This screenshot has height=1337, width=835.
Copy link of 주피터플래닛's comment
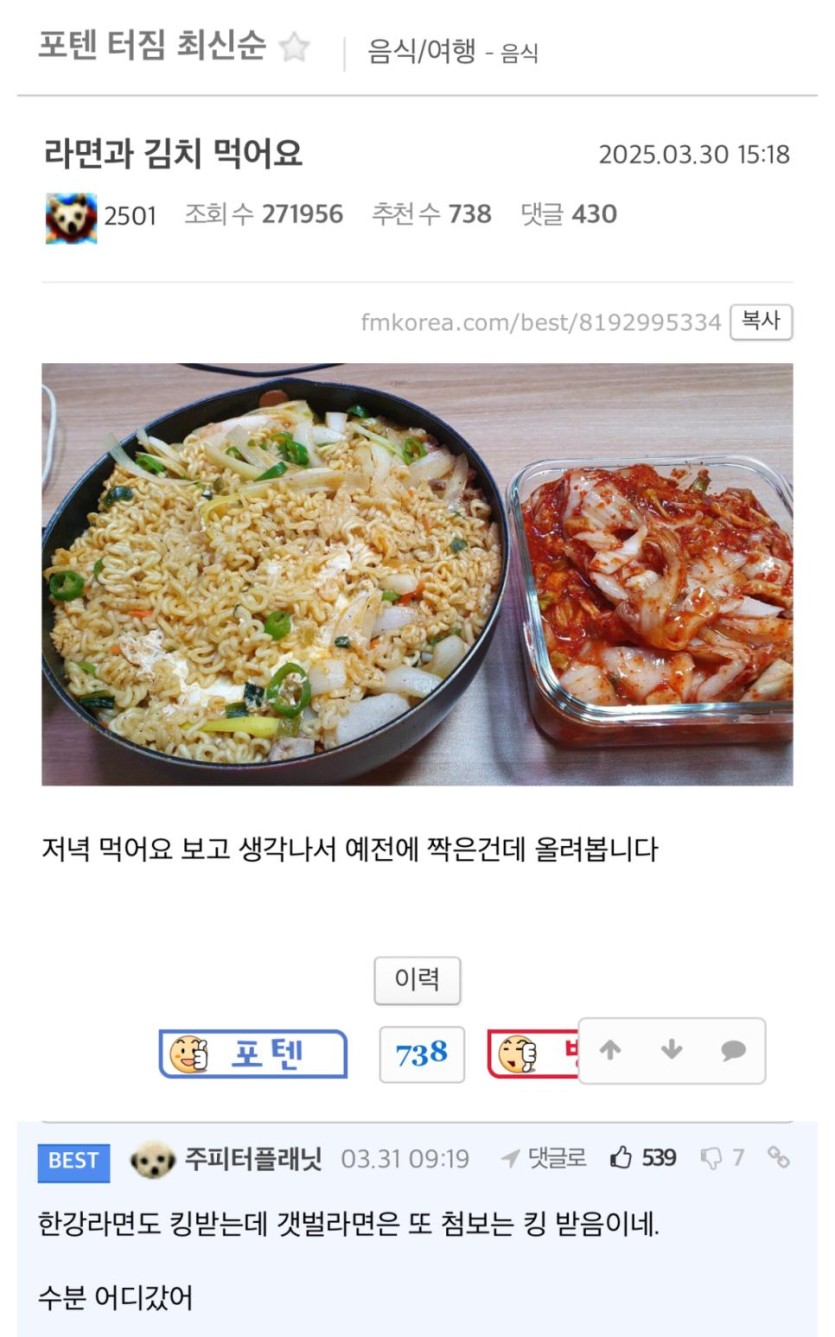click(x=778, y=1158)
